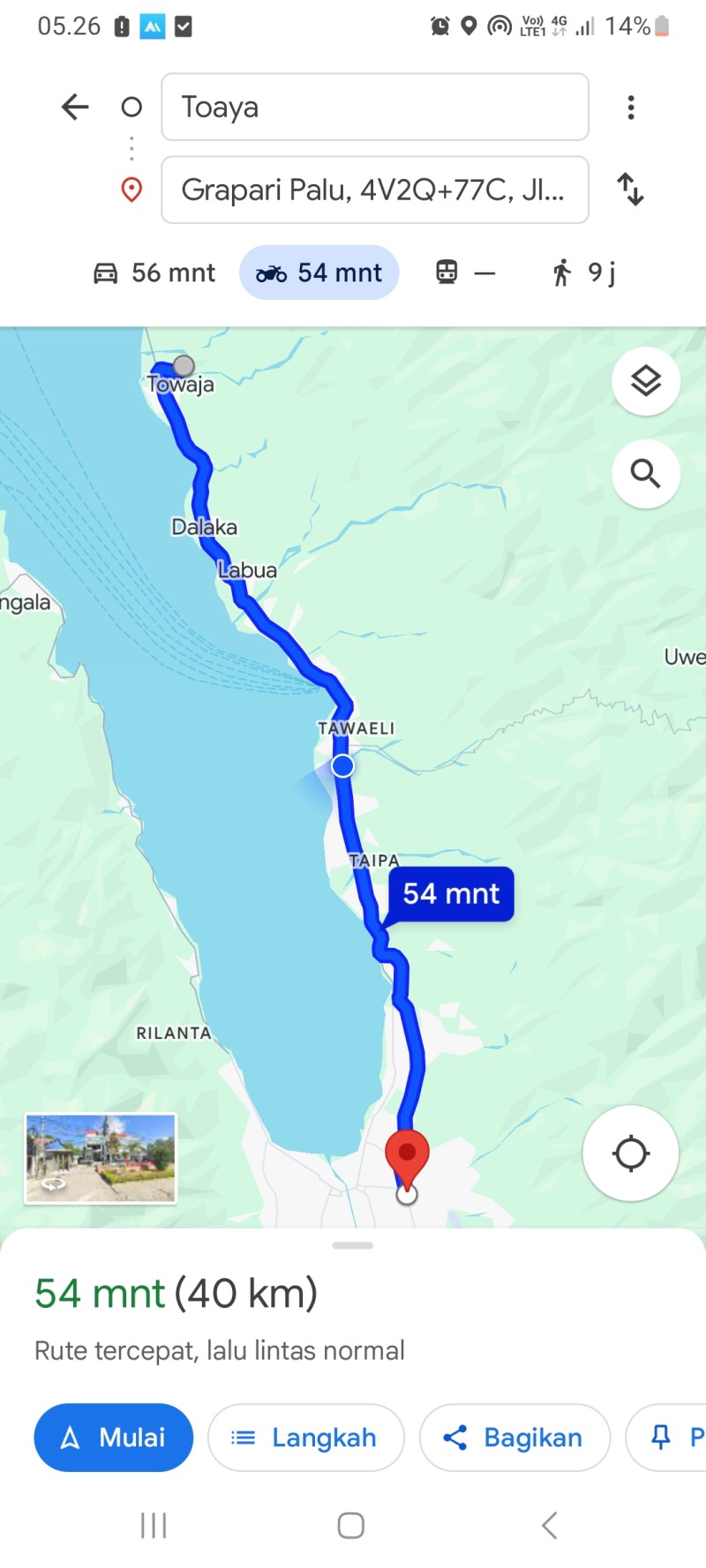The height and width of the screenshot is (1568, 706).
Task: Switch to walking mode, 9 j
Action: pos(584,273)
